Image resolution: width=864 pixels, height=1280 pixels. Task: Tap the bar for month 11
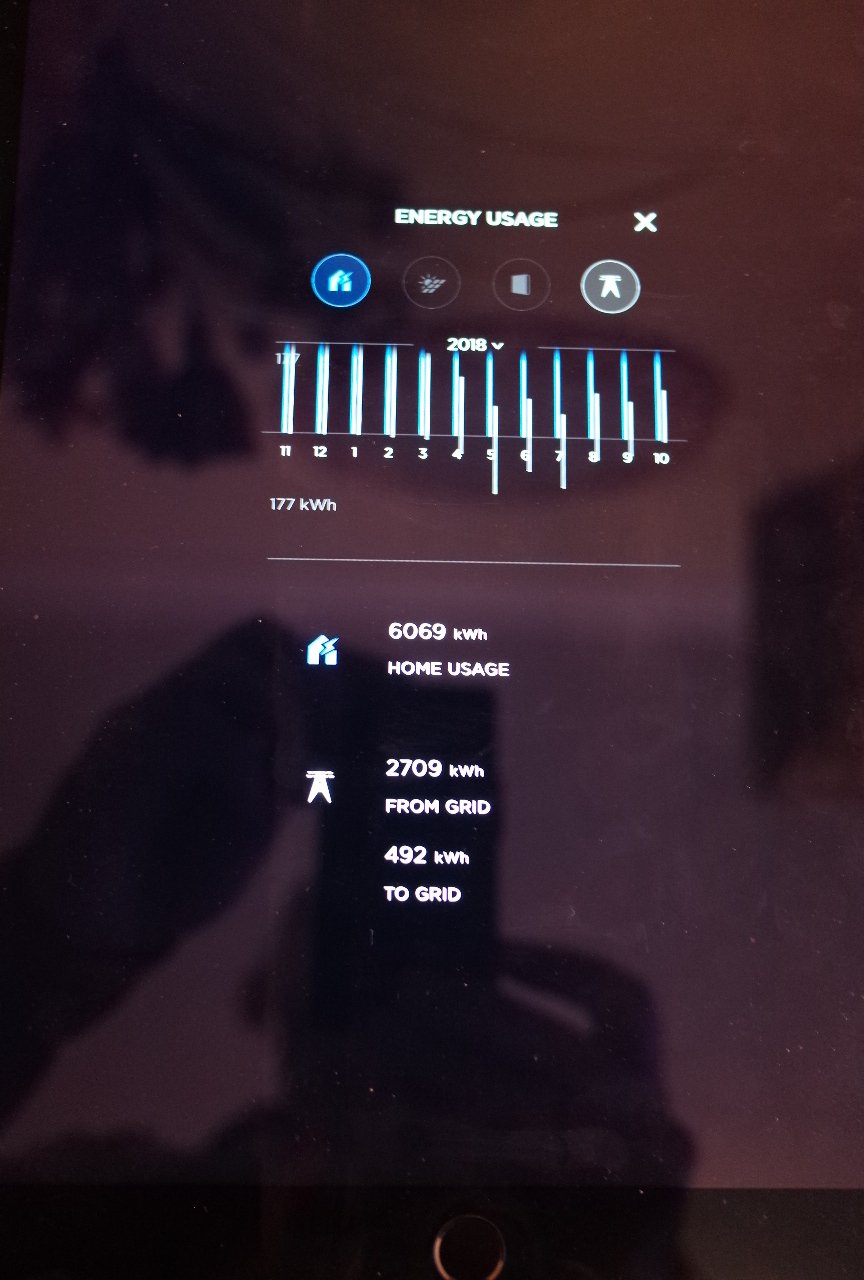tap(288, 392)
